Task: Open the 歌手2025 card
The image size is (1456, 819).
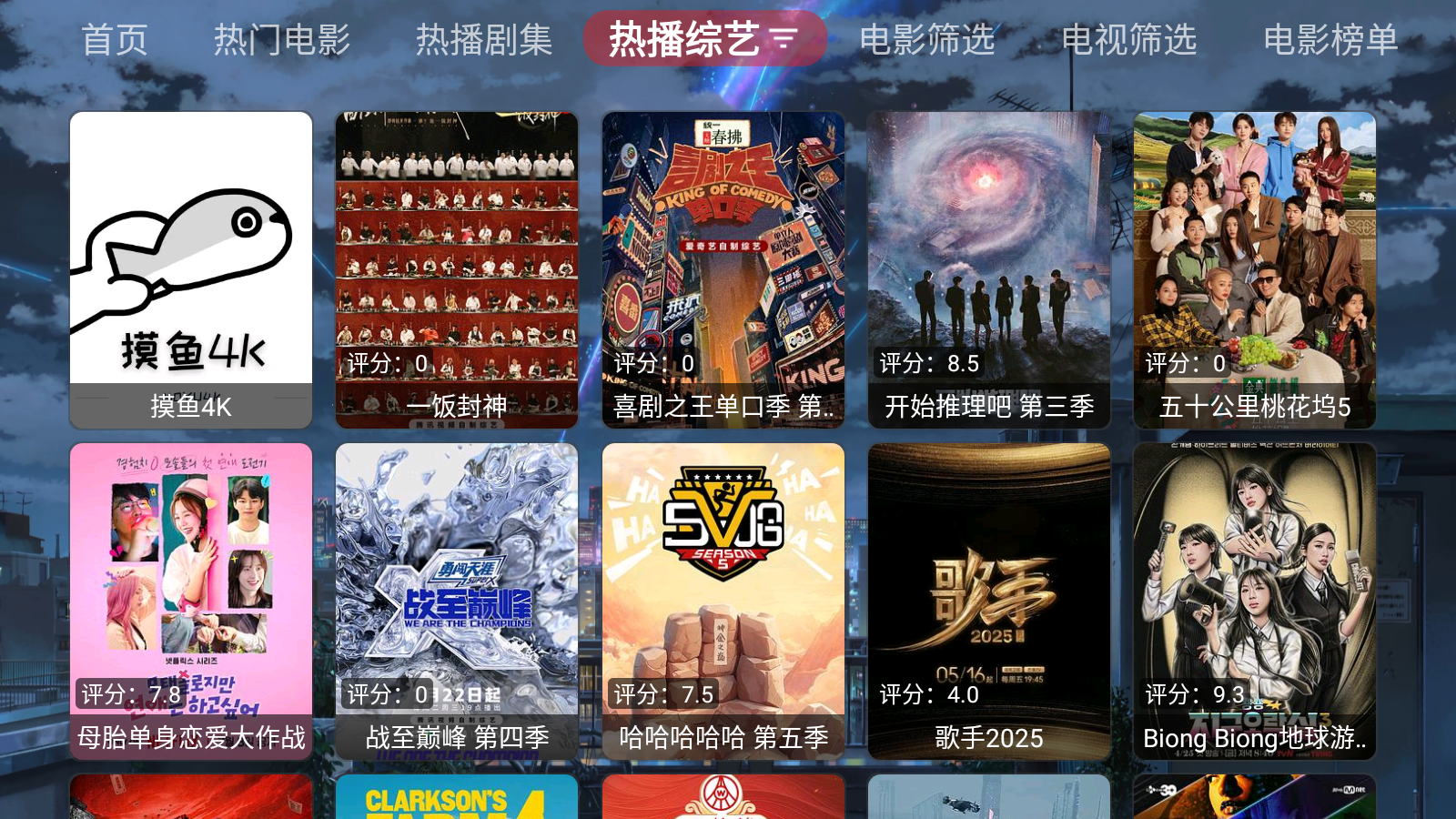Action: click(989, 601)
